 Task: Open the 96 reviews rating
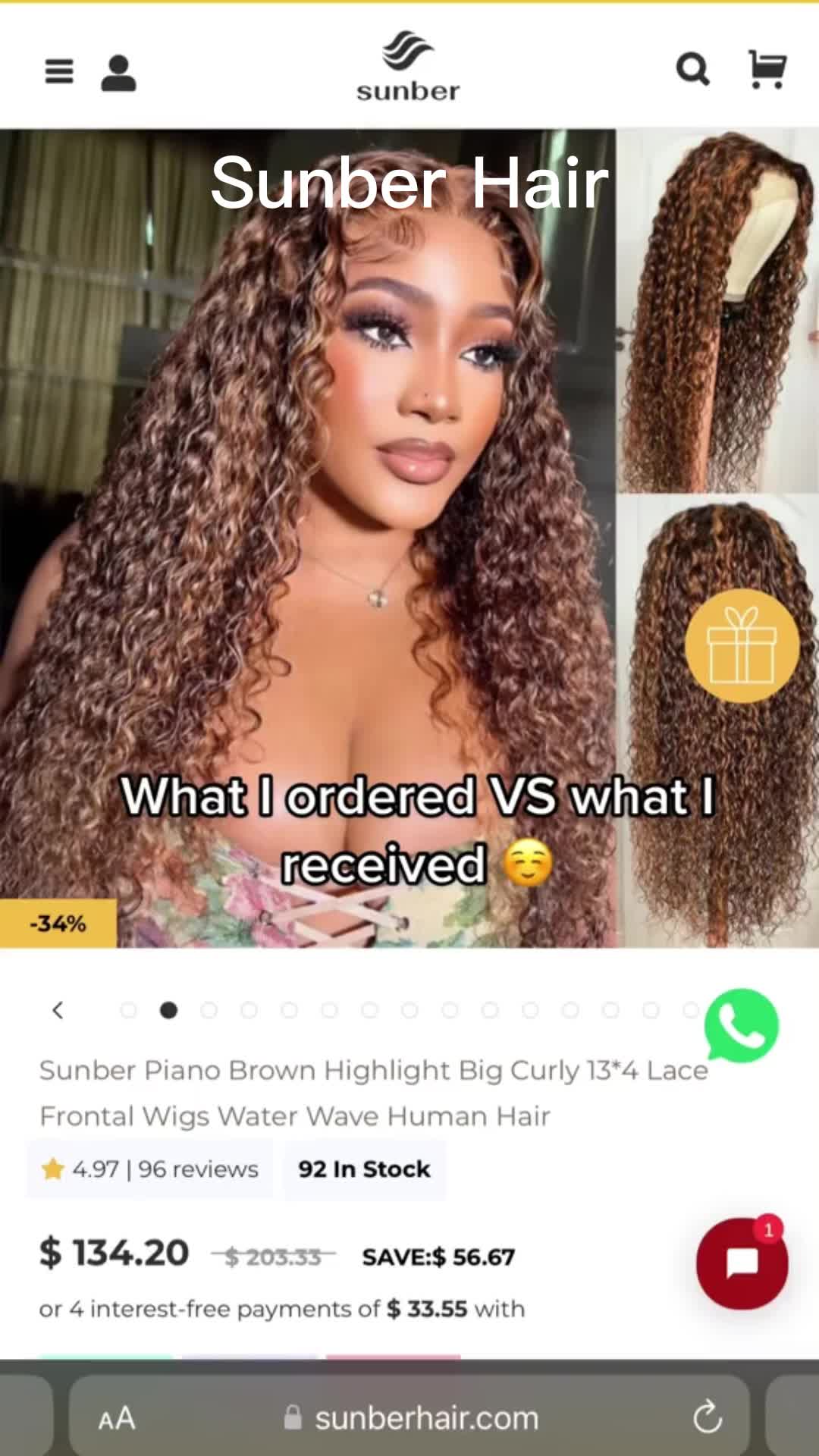click(x=150, y=1169)
